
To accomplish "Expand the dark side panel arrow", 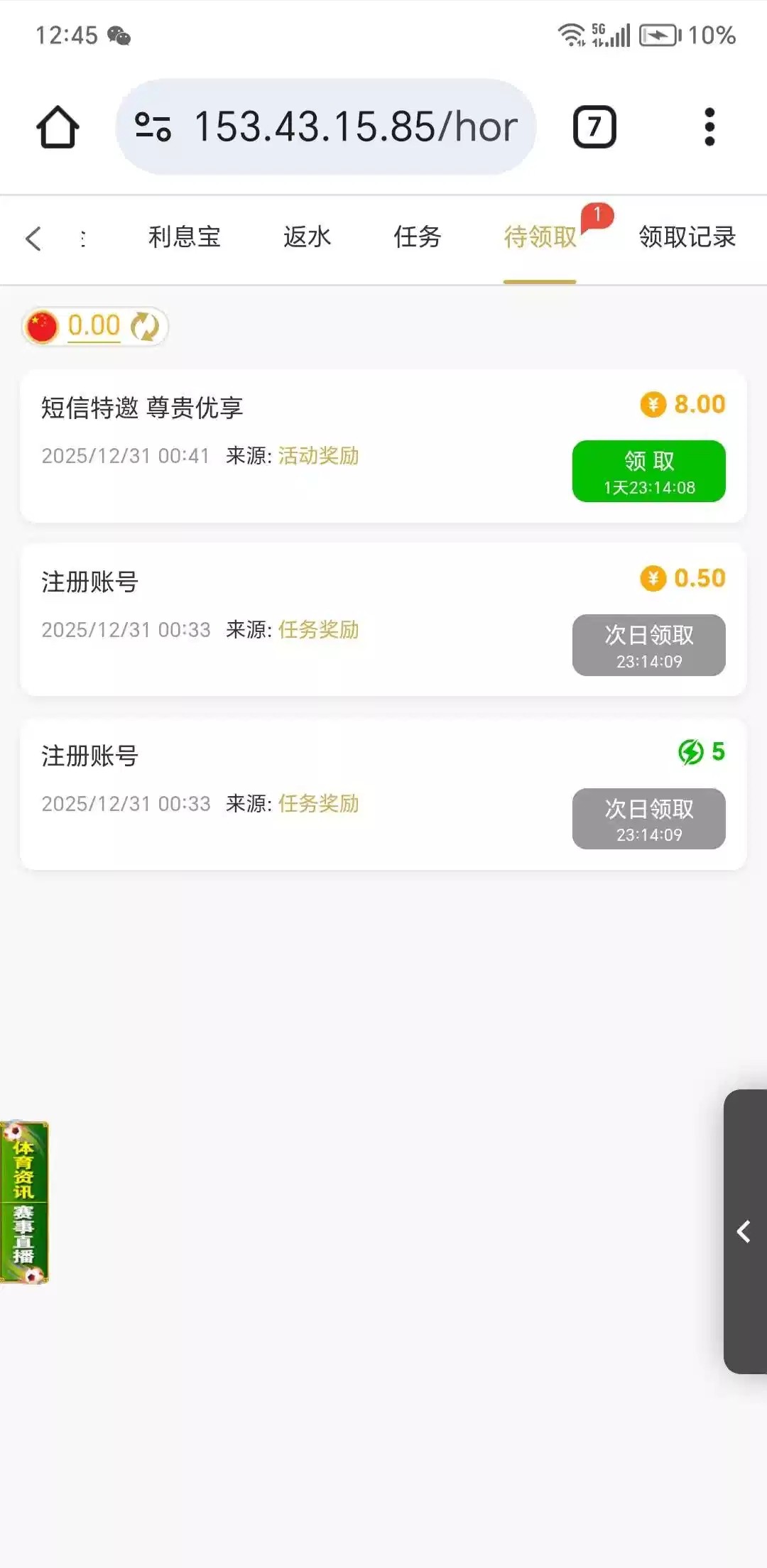I will (x=744, y=1231).
